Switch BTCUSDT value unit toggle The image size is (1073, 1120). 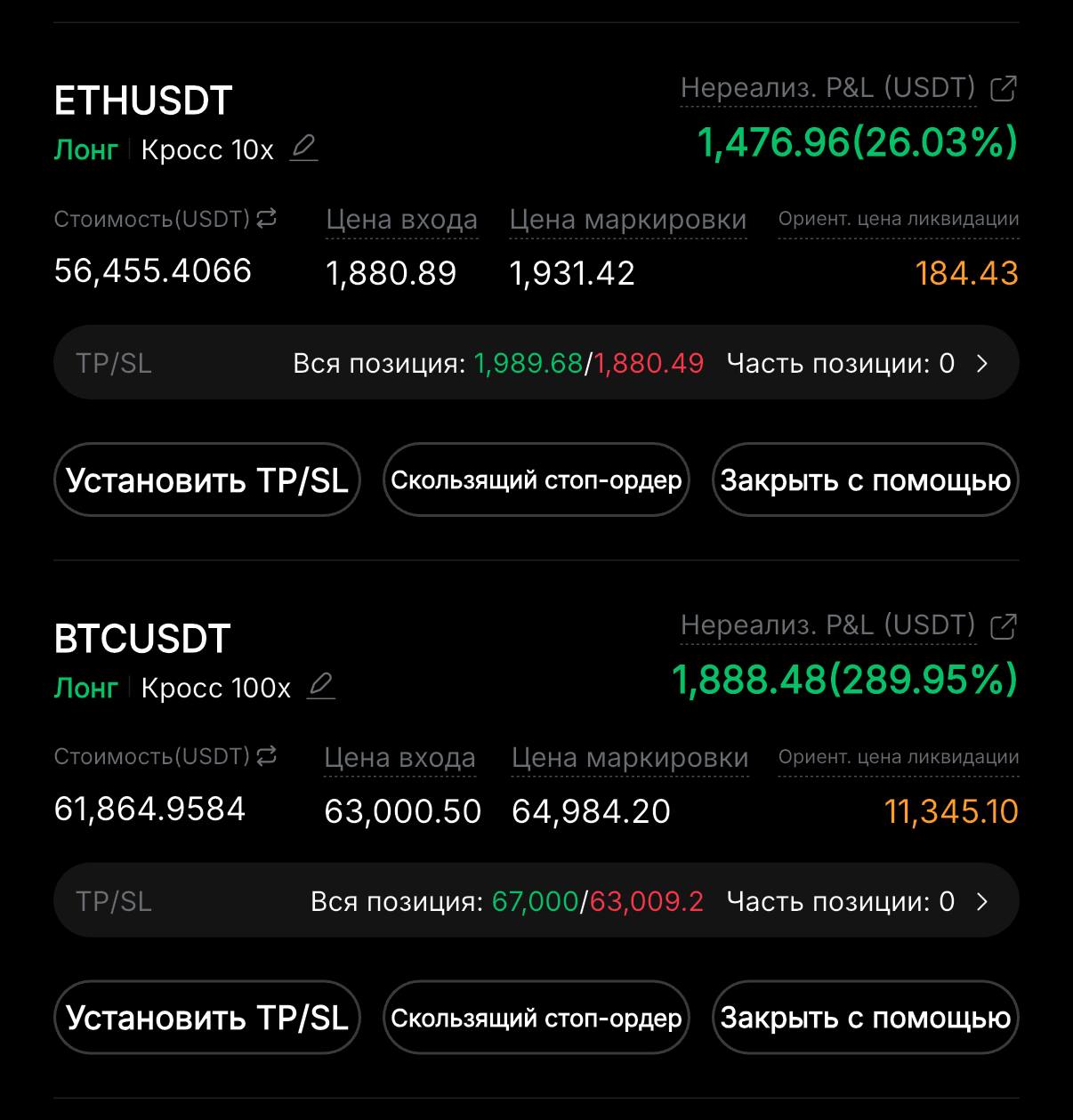tap(266, 756)
